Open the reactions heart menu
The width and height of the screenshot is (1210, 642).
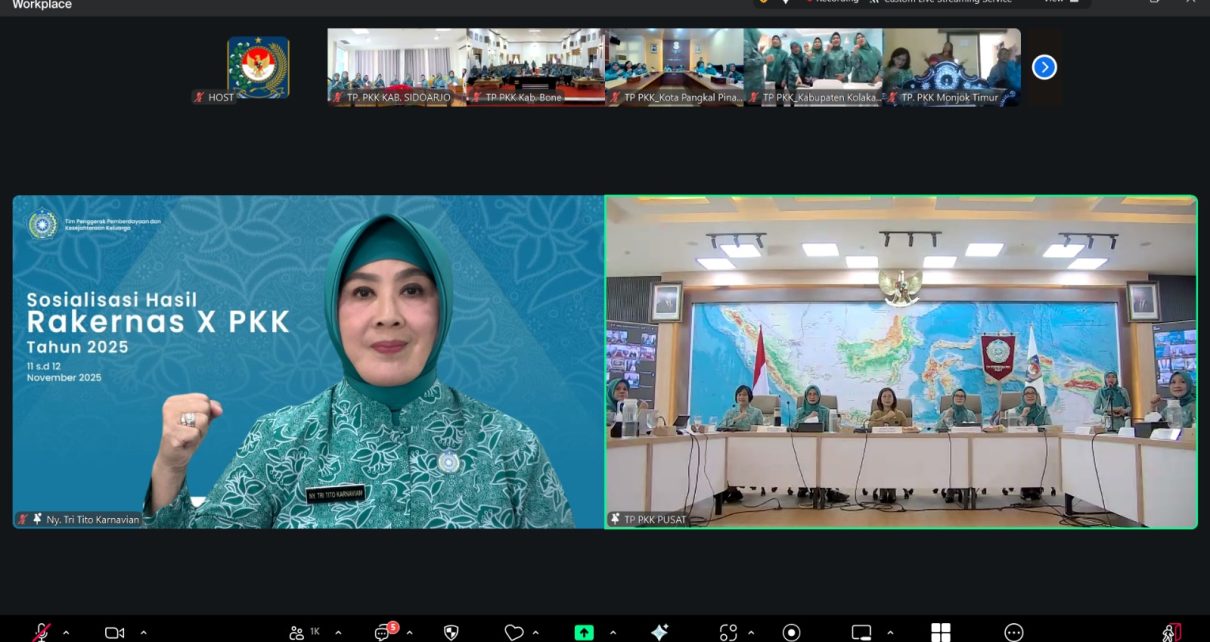click(513, 632)
